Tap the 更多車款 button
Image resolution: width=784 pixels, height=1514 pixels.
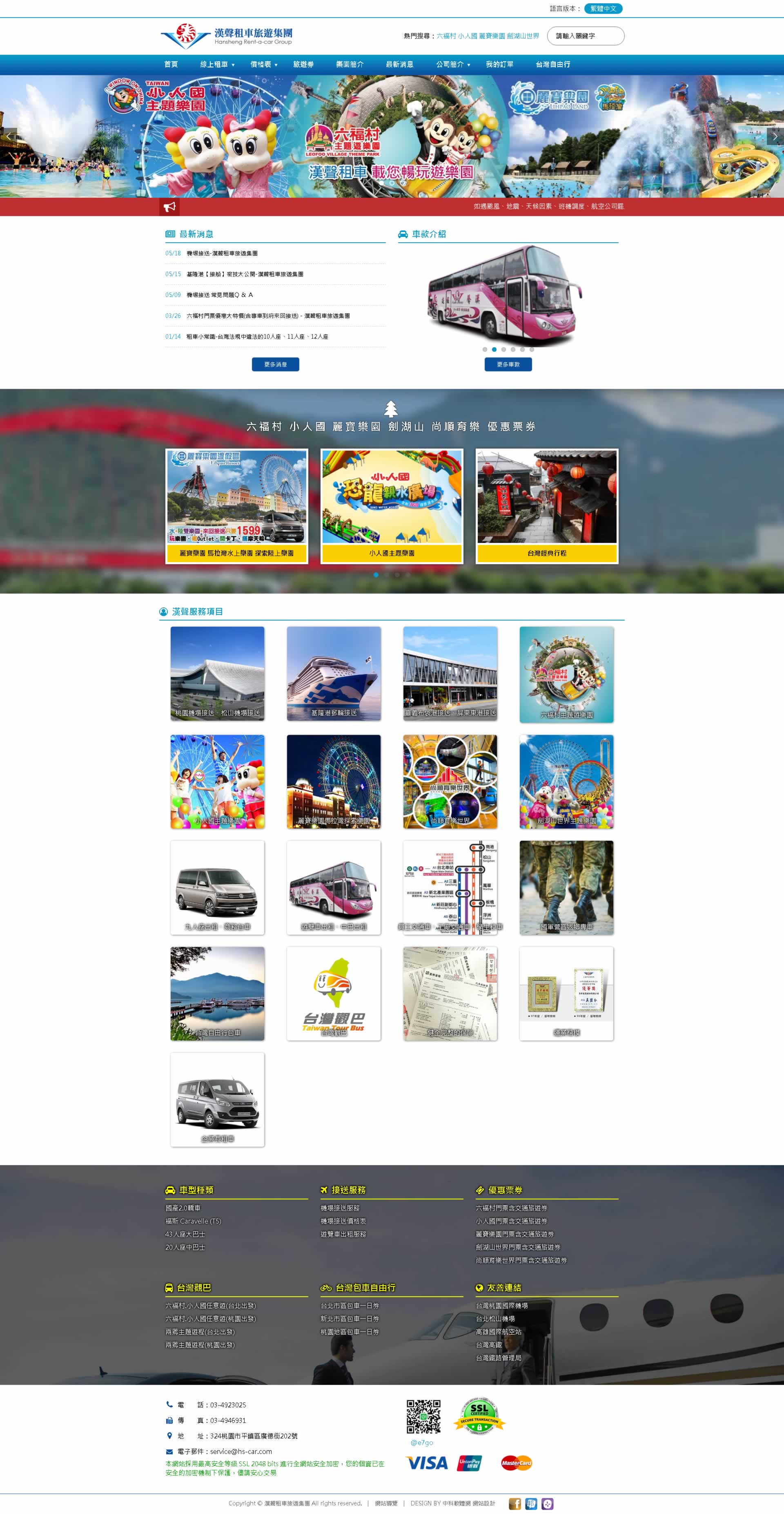[x=508, y=364]
